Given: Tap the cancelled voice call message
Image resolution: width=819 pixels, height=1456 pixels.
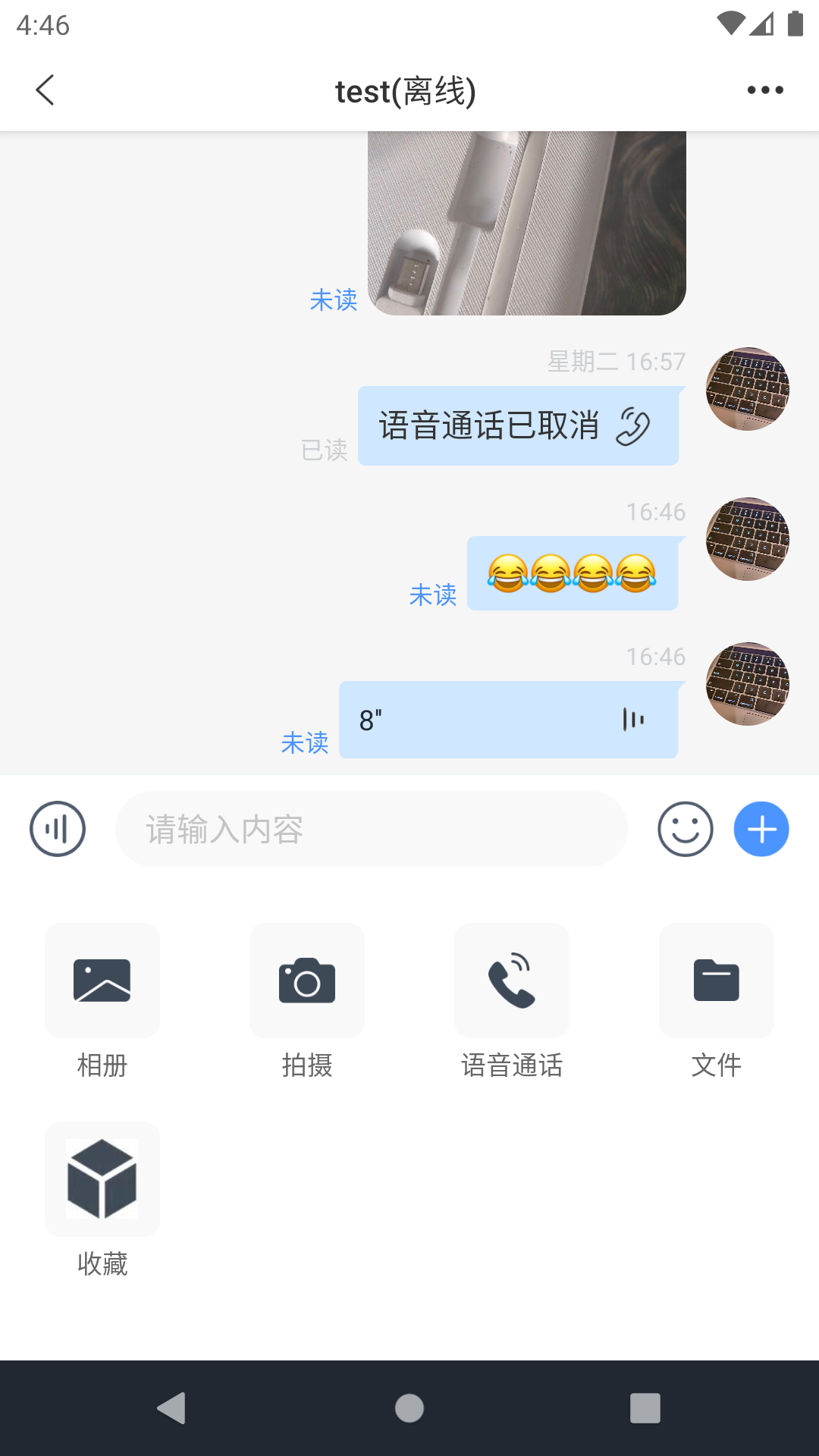Looking at the screenshot, I should pos(517,426).
